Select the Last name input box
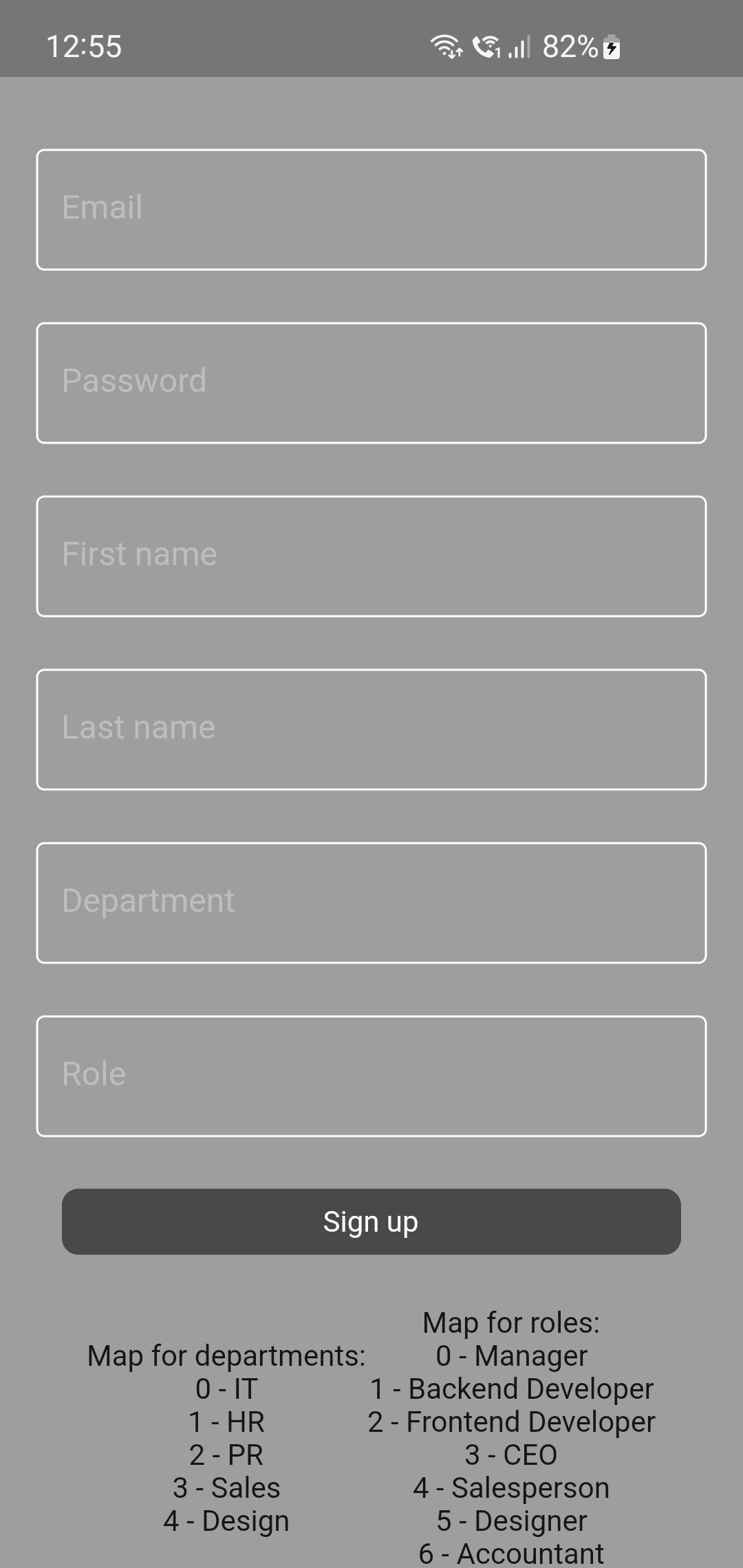The image size is (743, 1568). (x=371, y=728)
